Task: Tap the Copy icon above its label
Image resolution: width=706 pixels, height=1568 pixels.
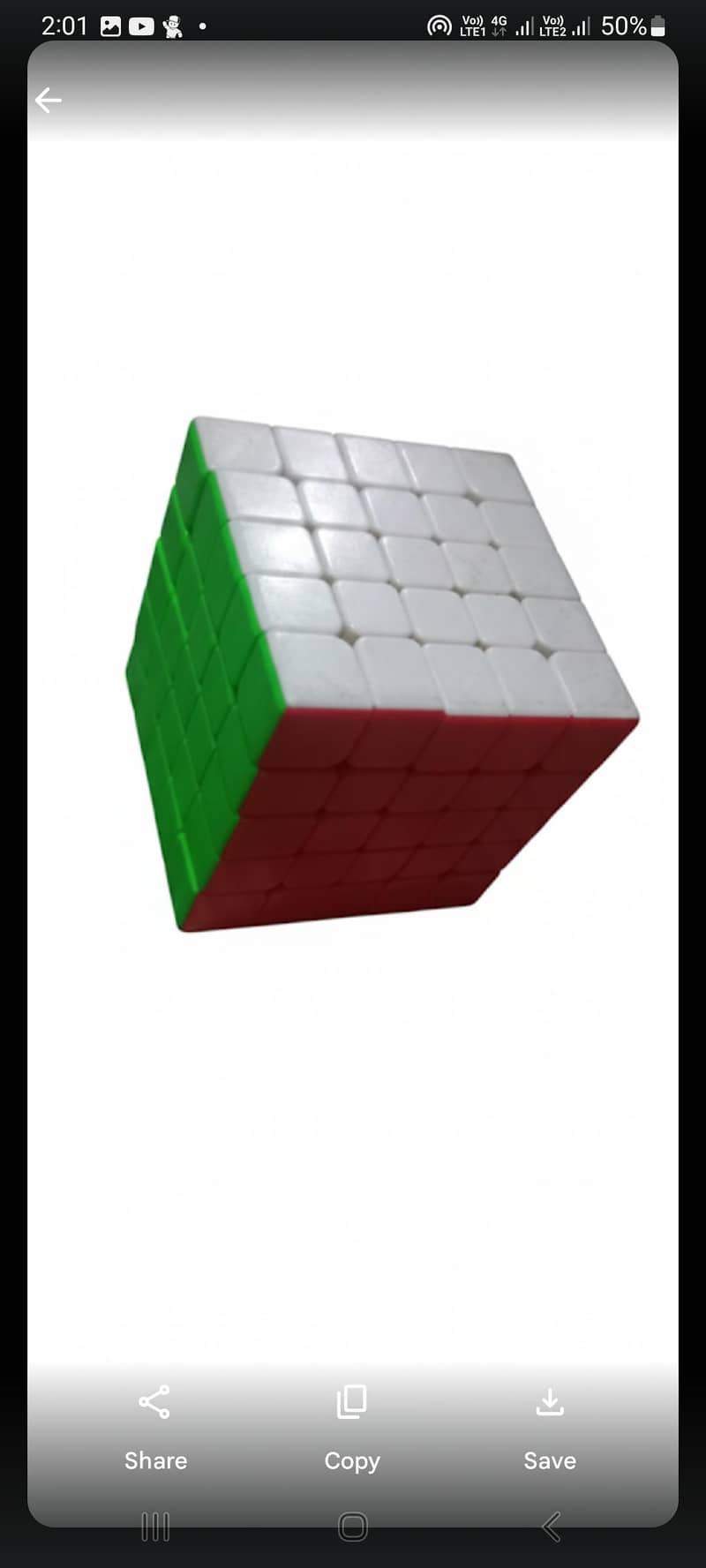Action: (352, 1401)
